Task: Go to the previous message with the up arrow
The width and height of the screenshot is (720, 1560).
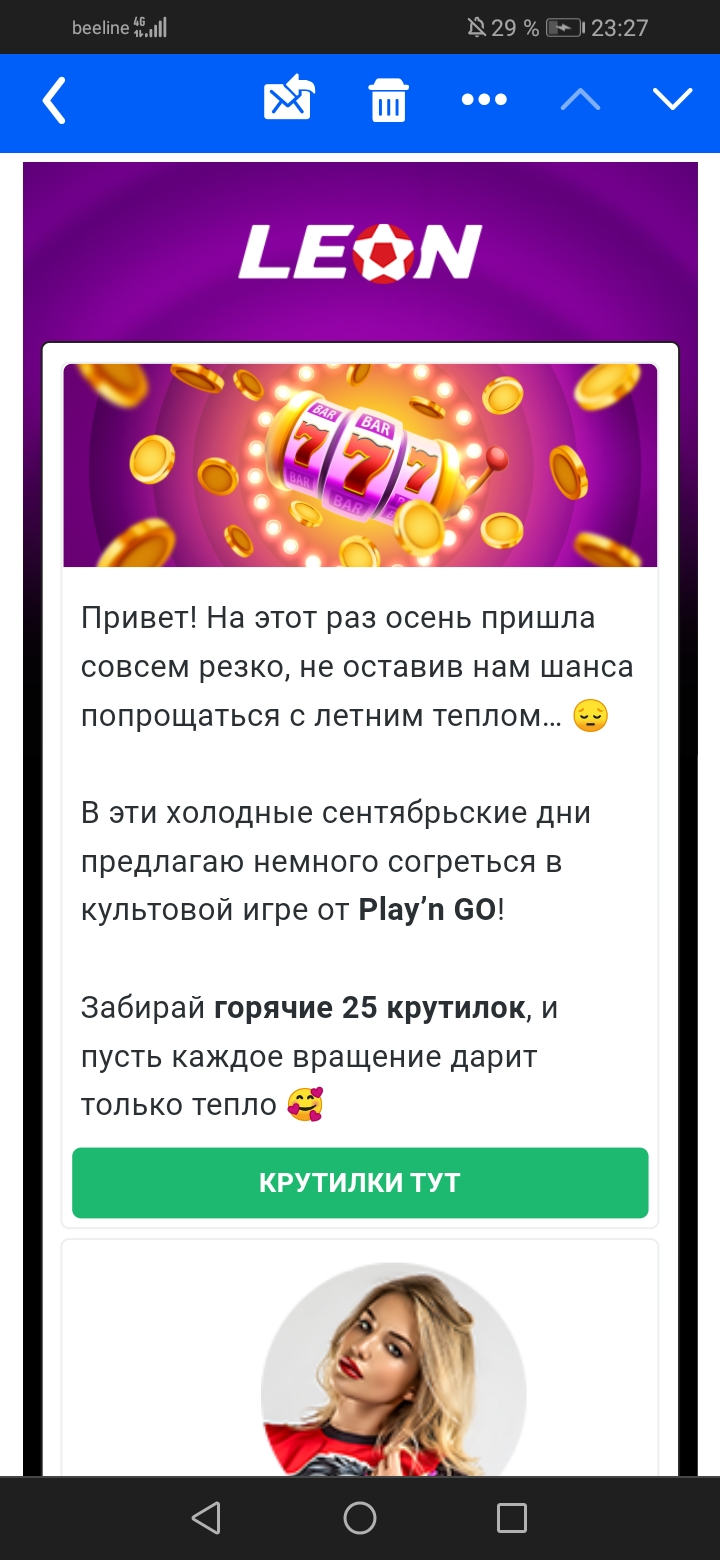Action: pyautogui.click(x=580, y=99)
